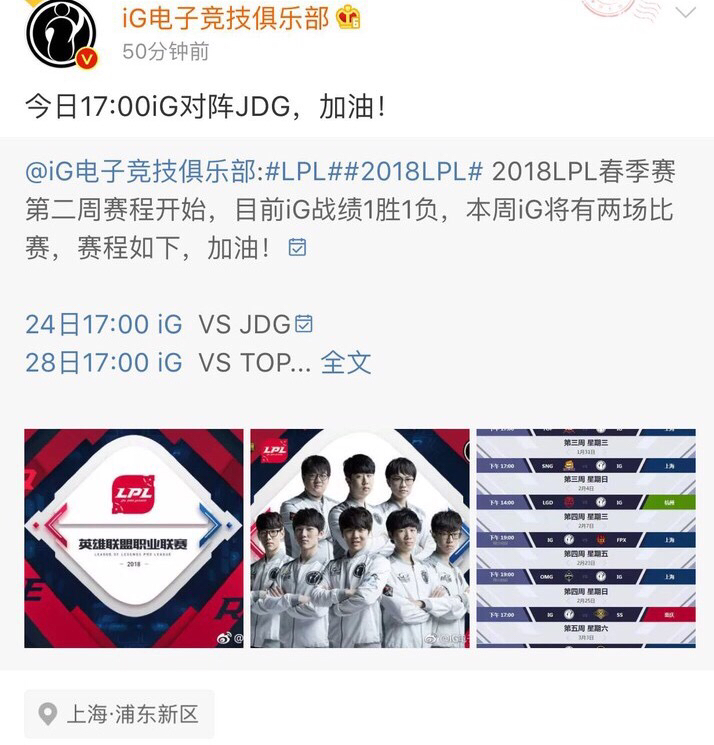View the LPL logo image

pos(134,538)
